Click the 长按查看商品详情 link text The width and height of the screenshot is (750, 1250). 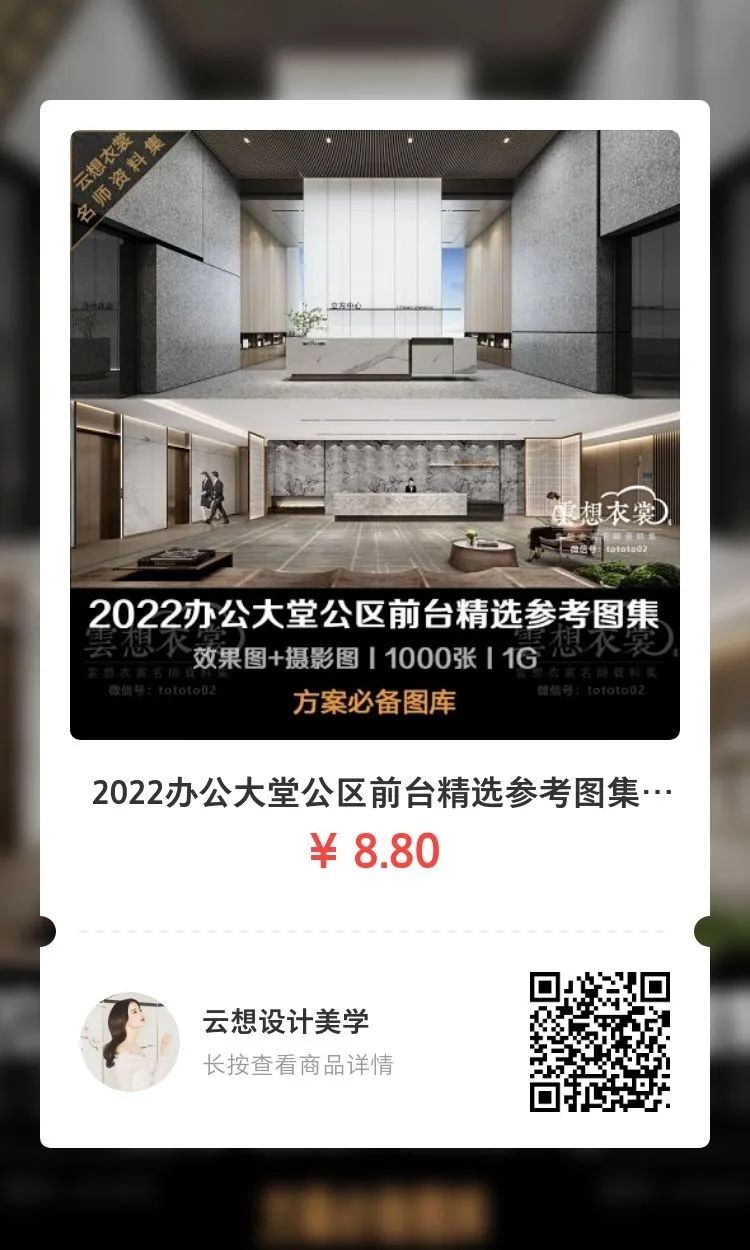298,1067
